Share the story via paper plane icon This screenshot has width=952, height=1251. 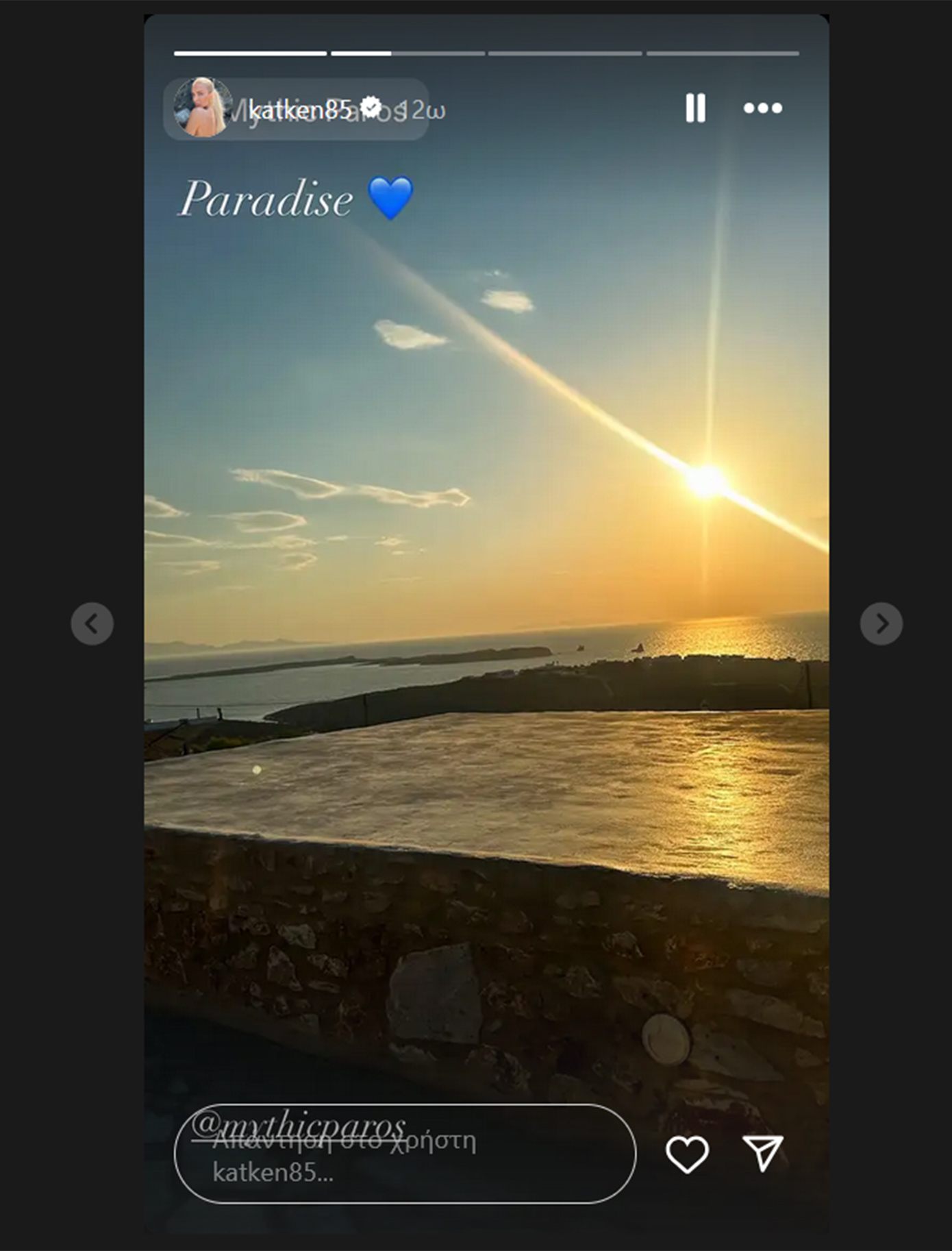(762, 1154)
